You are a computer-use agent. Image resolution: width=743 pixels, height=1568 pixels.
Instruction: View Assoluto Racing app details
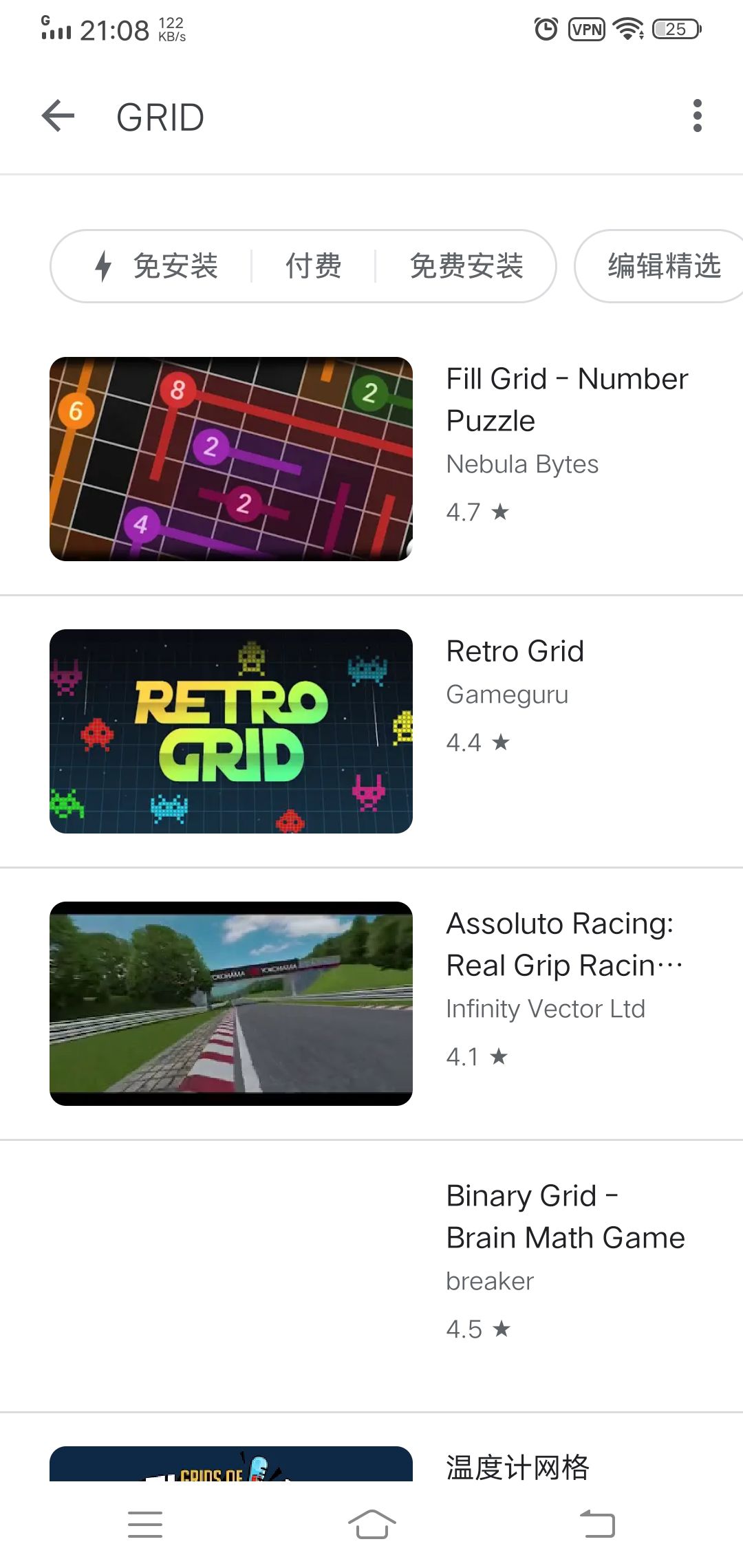pos(371,1003)
